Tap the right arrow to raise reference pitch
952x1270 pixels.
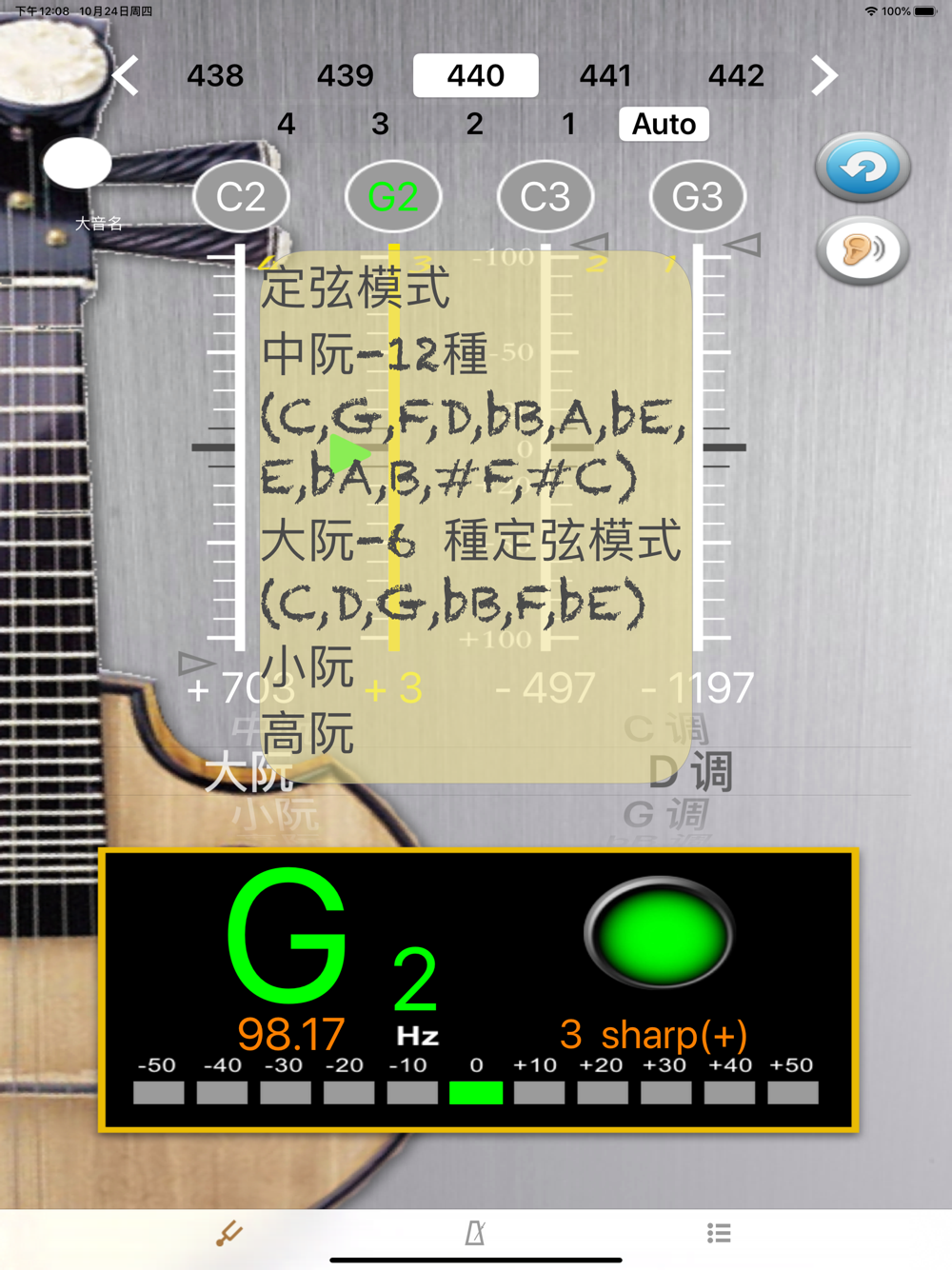coord(824,75)
